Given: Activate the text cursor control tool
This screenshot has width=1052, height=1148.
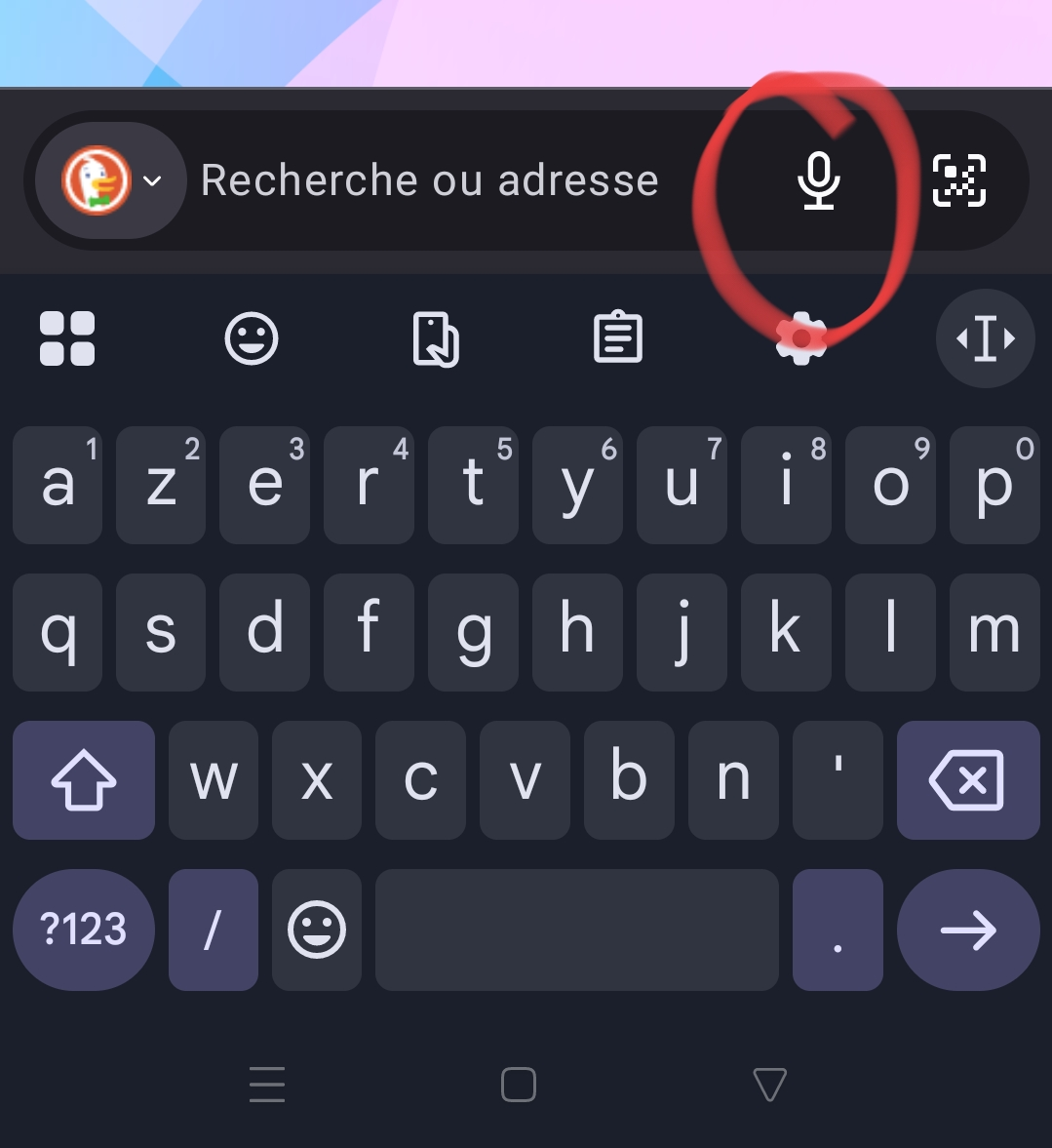Looking at the screenshot, I should [985, 338].
